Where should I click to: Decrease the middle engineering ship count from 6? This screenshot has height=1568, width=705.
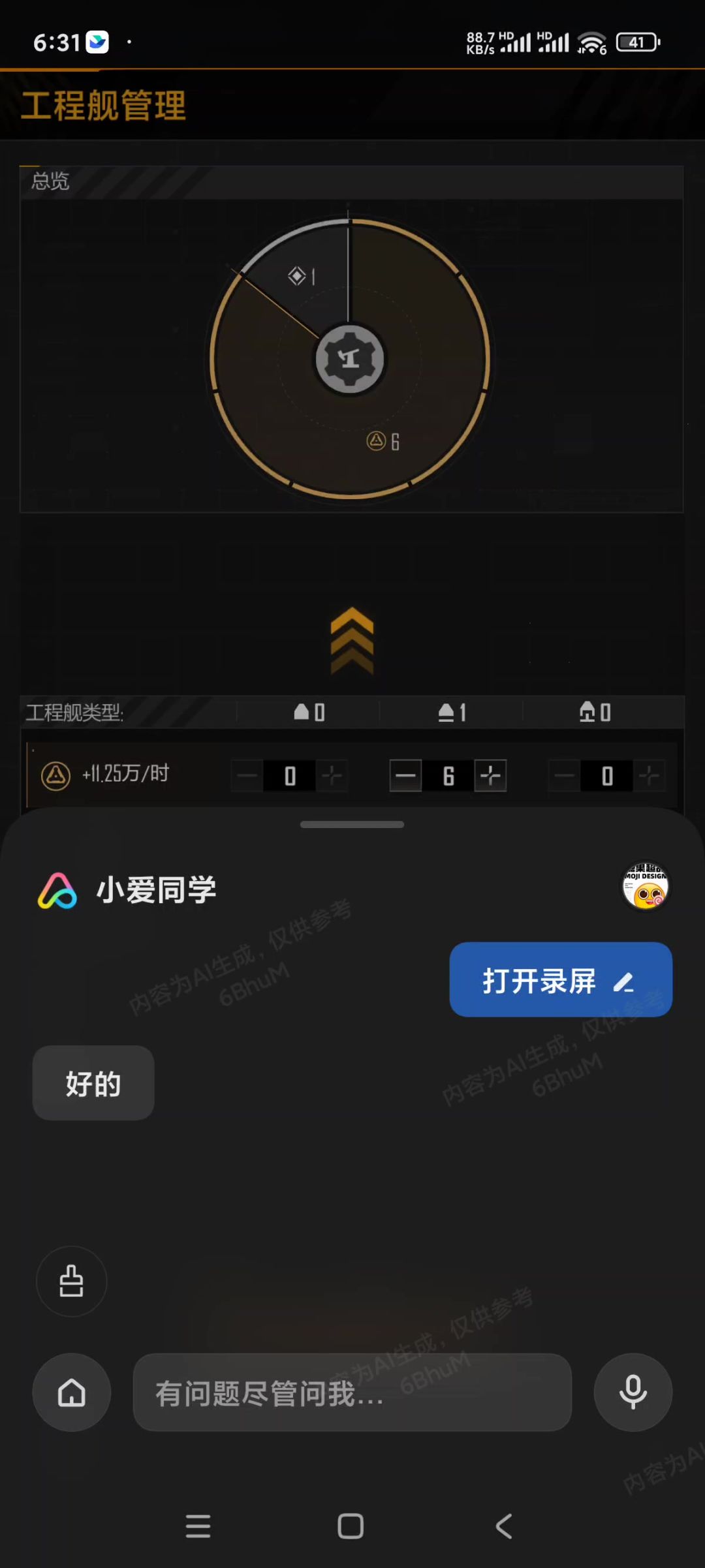point(405,776)
